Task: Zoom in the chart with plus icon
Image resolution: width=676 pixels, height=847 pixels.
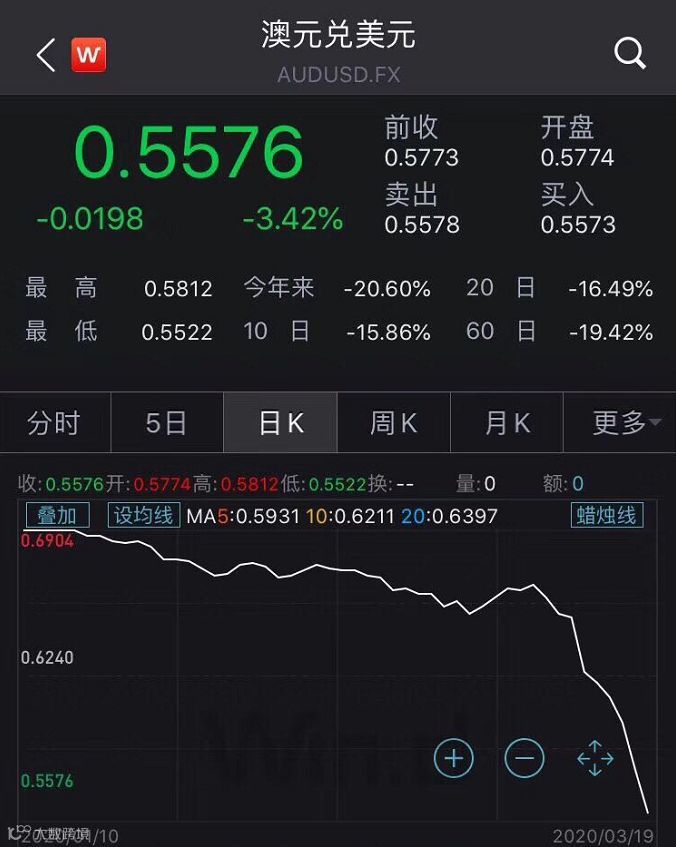Action: pyautogui.click(x=453, y=758)
